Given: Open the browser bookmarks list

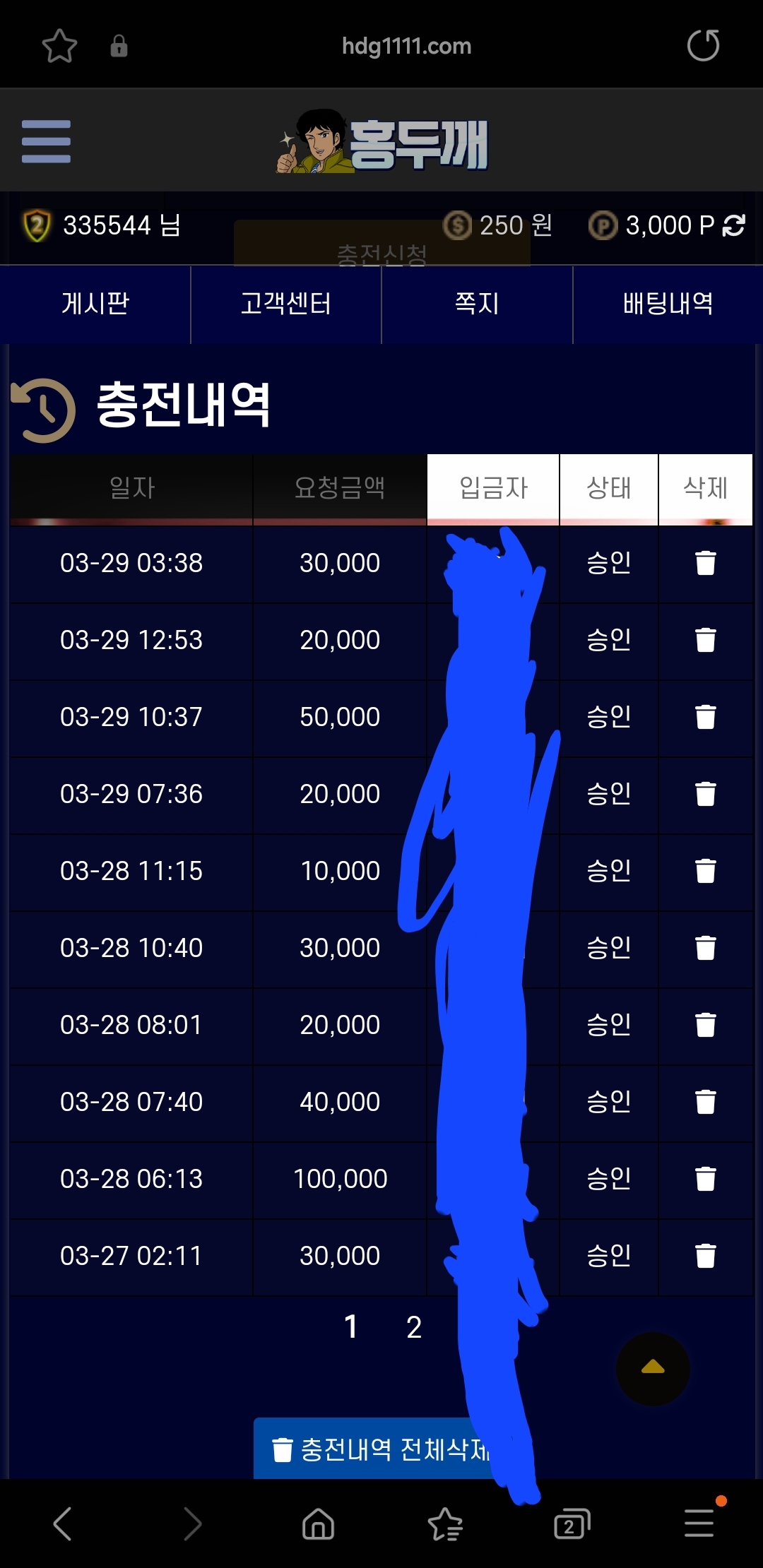Looking at the screenshot, I should click(445, 1524).
